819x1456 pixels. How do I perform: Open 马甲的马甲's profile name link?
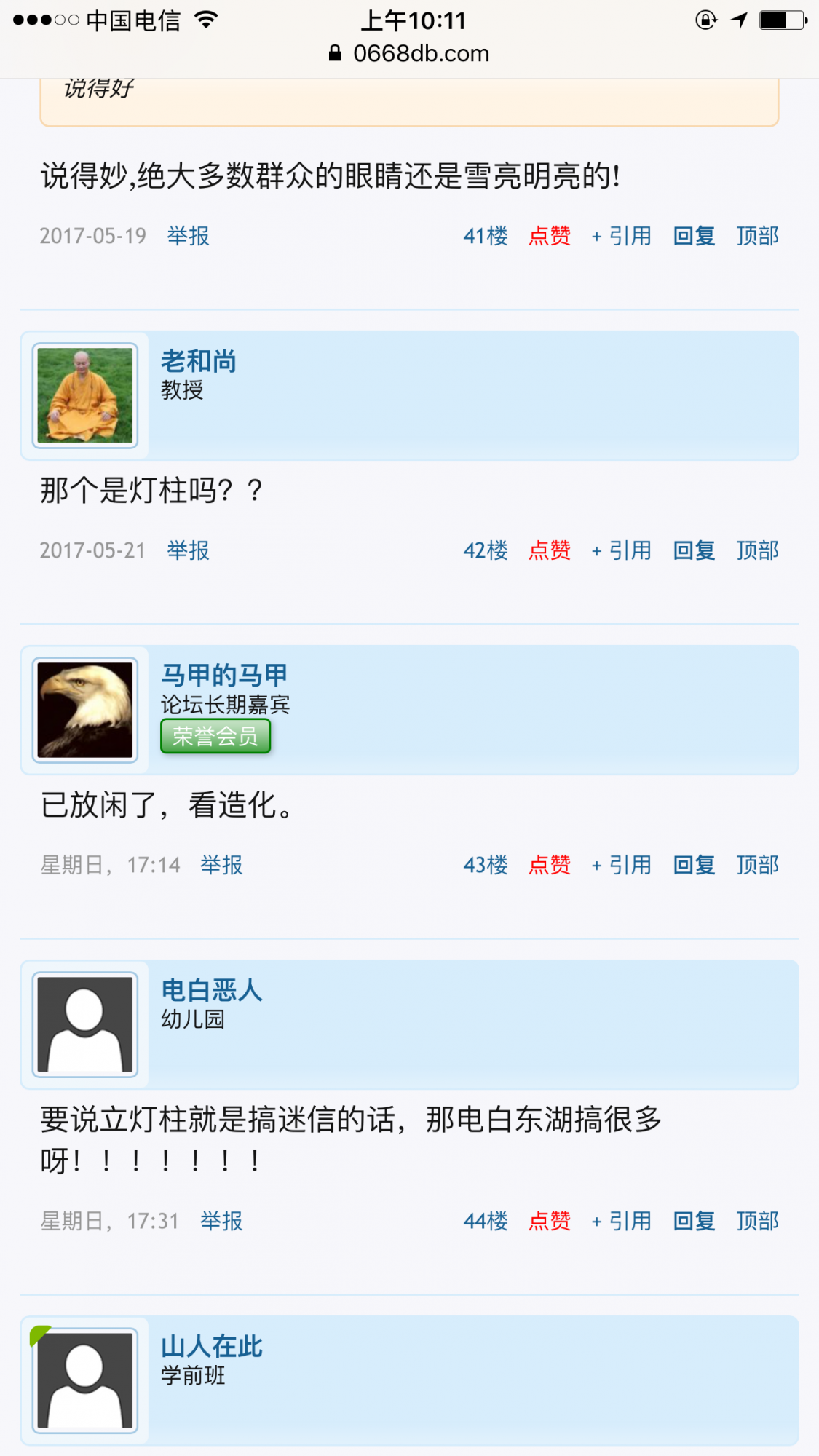[223, 676]
